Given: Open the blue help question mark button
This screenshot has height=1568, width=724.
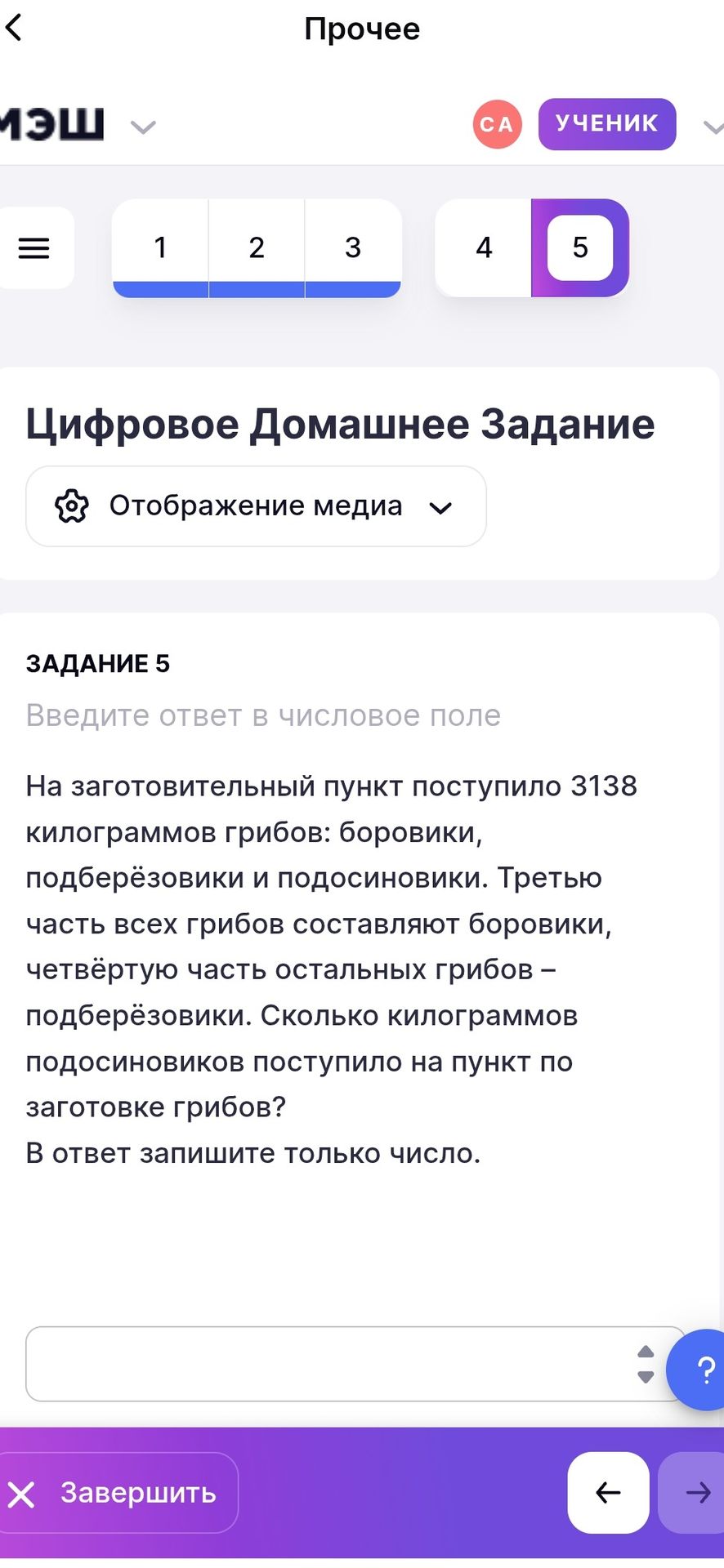Looking at the screenshot, I should point(699,1370).
